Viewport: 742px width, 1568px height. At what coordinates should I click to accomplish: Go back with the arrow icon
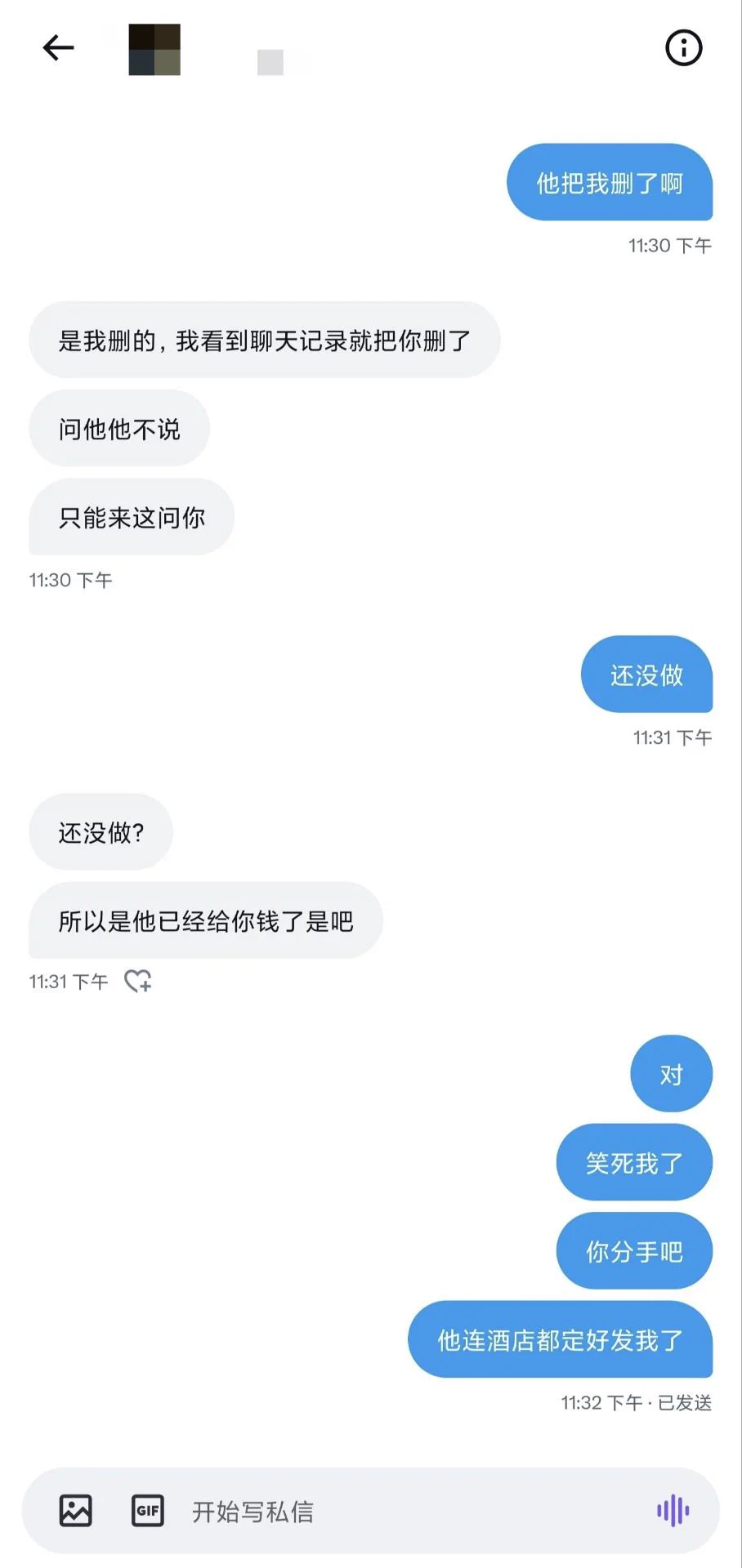coord(58,48)
